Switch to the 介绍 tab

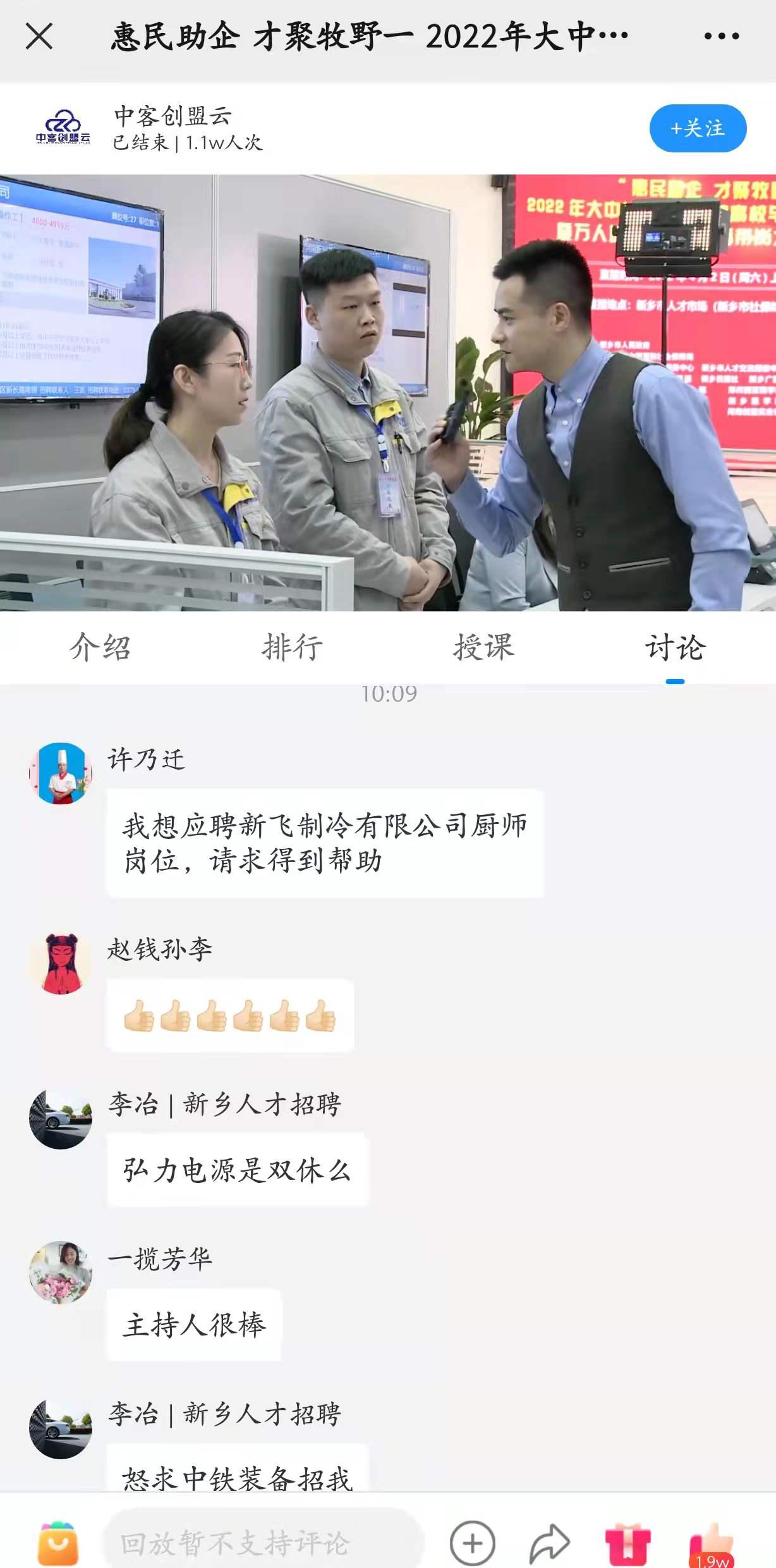tap(100, 647)
